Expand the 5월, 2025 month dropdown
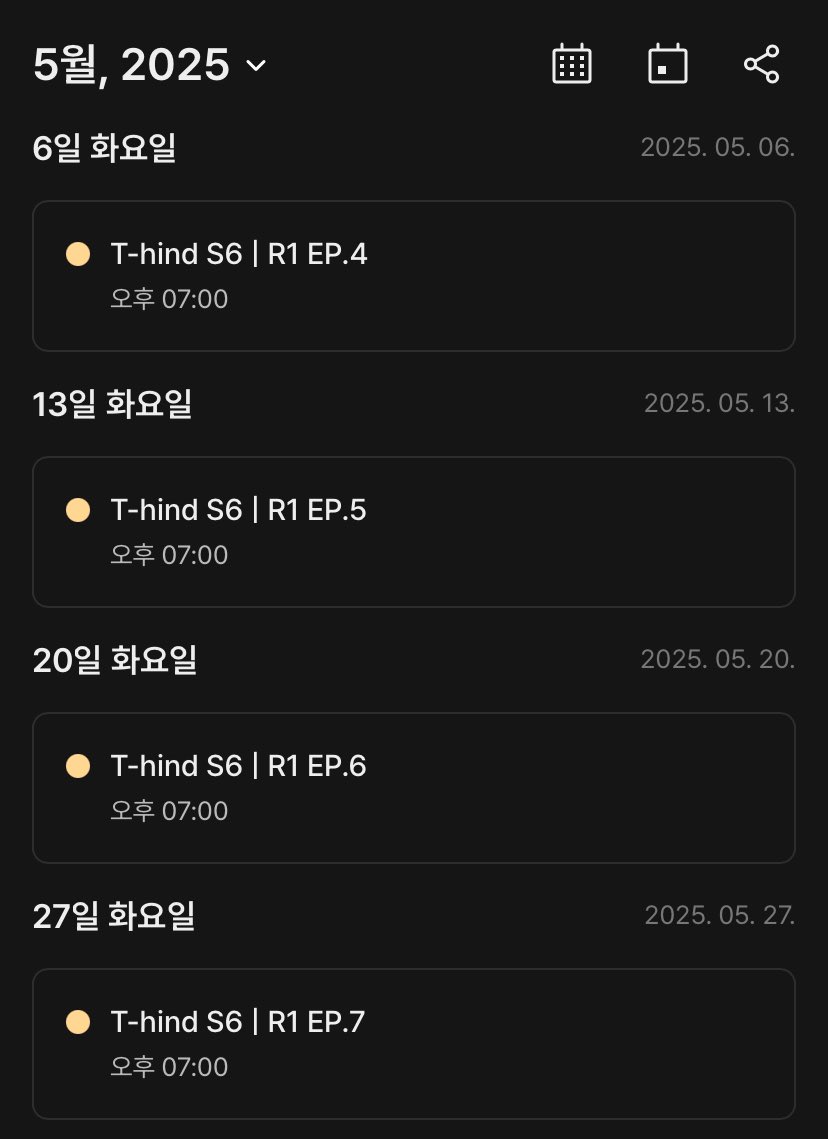The height and width of the screenshot is (1139, 828). [150, 66]
